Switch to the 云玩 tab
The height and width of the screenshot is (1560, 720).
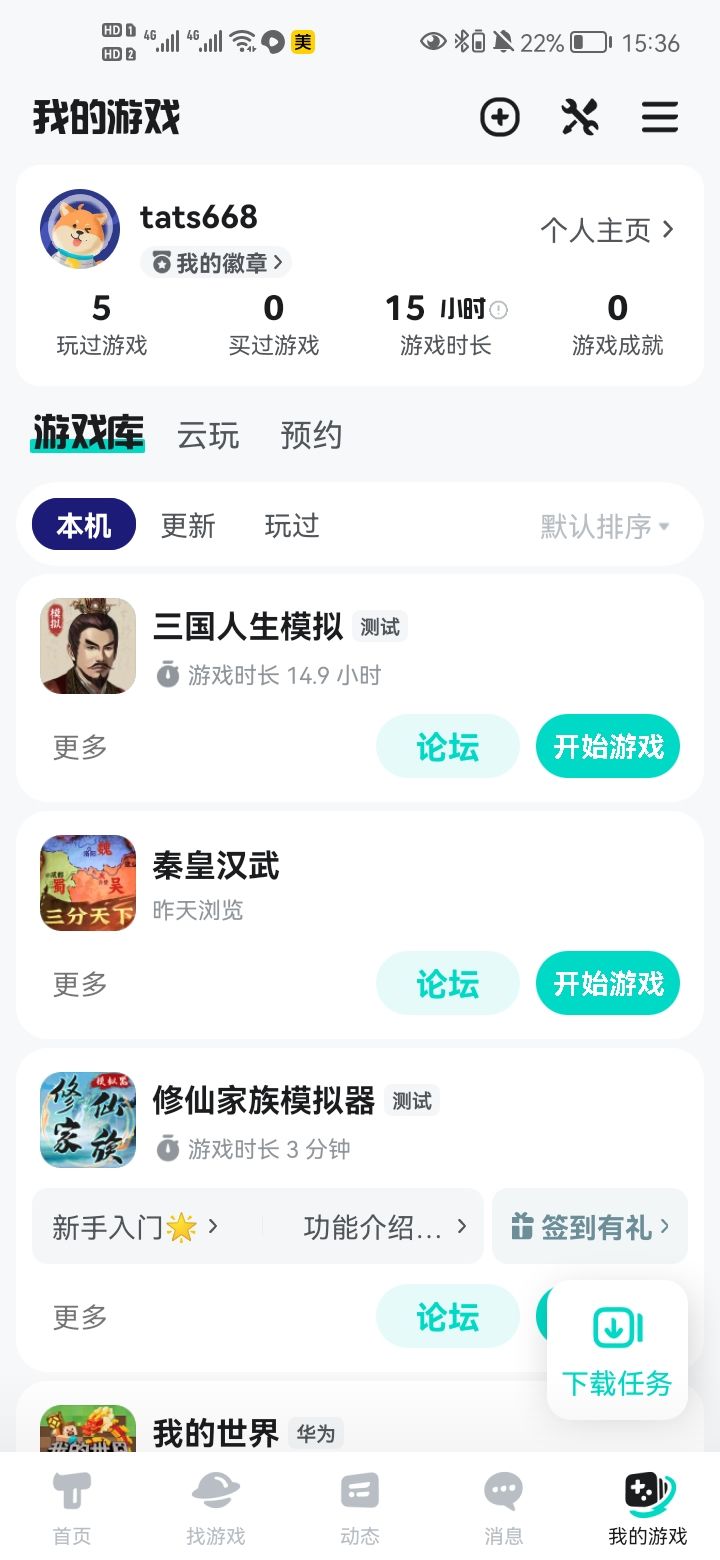click(x=208, y=436)
